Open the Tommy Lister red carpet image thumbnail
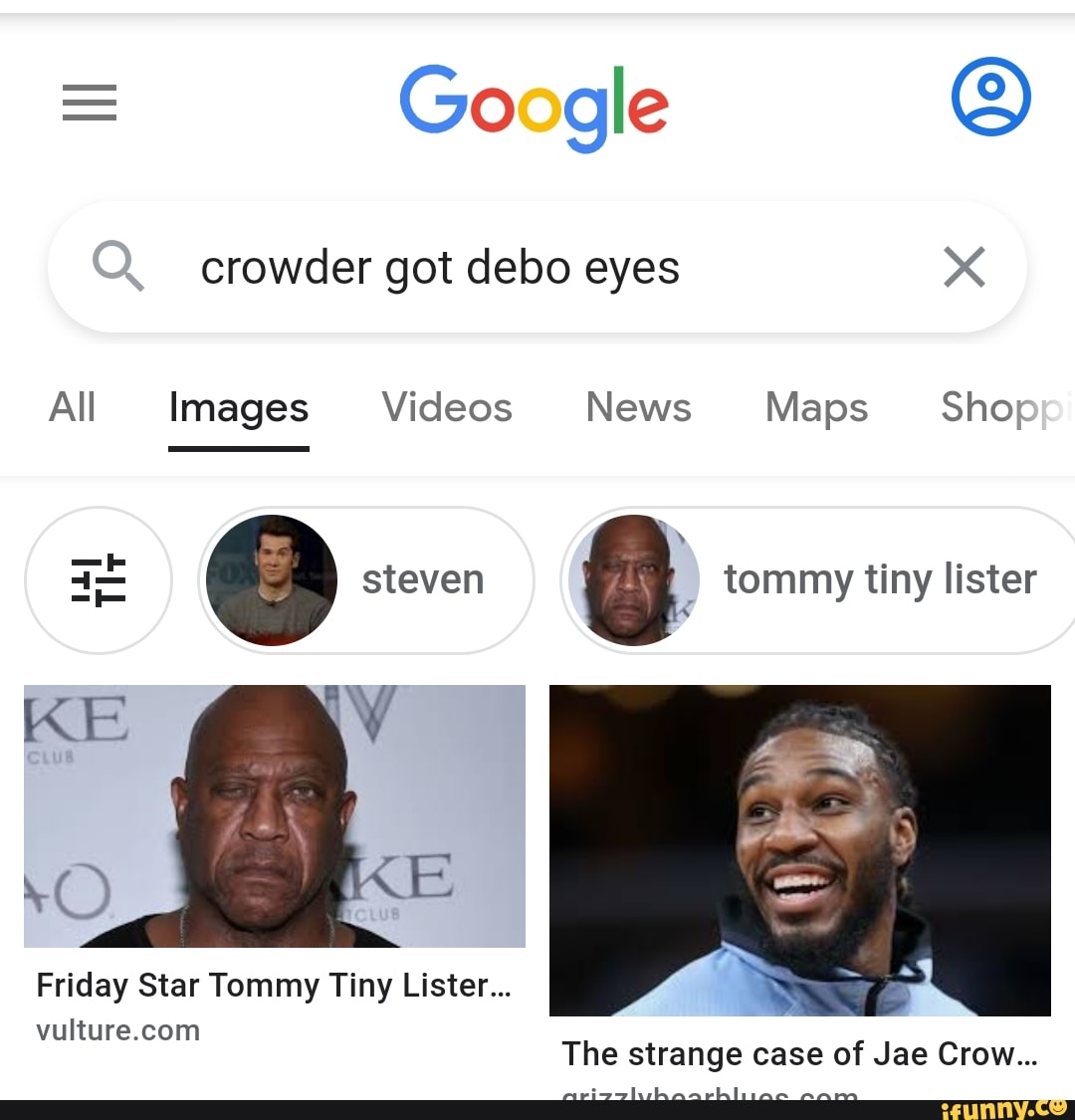 (276, 816)
